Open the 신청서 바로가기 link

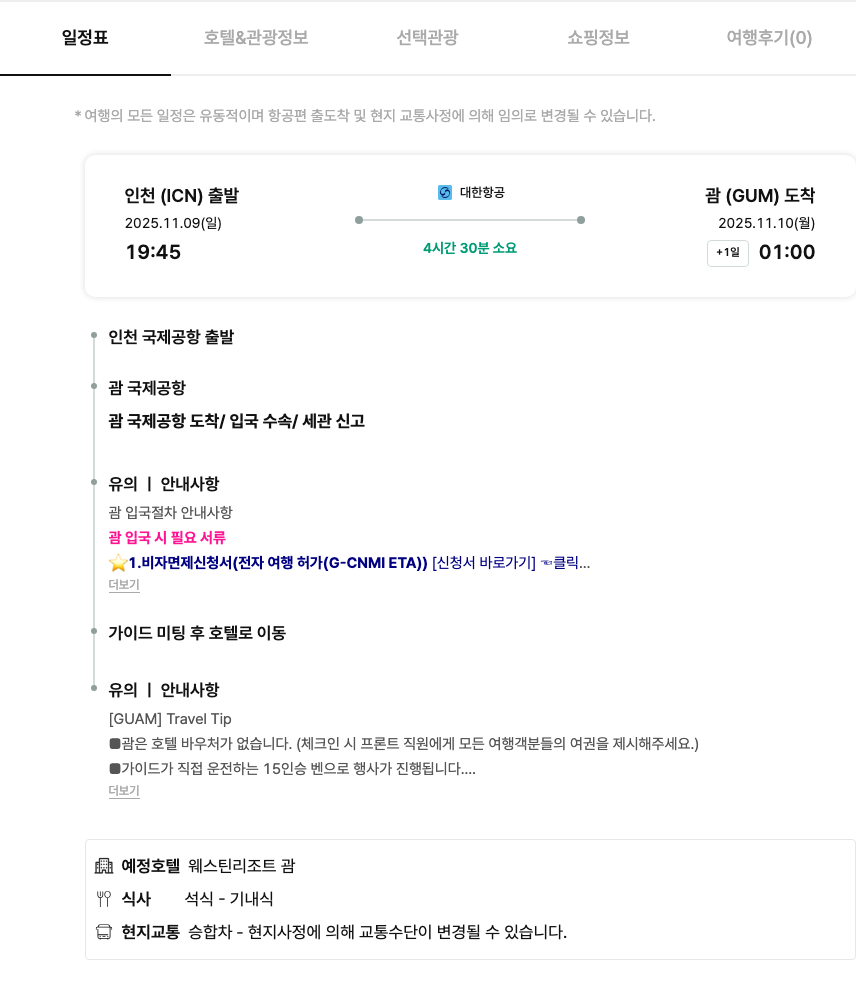(x=484, y=562)
